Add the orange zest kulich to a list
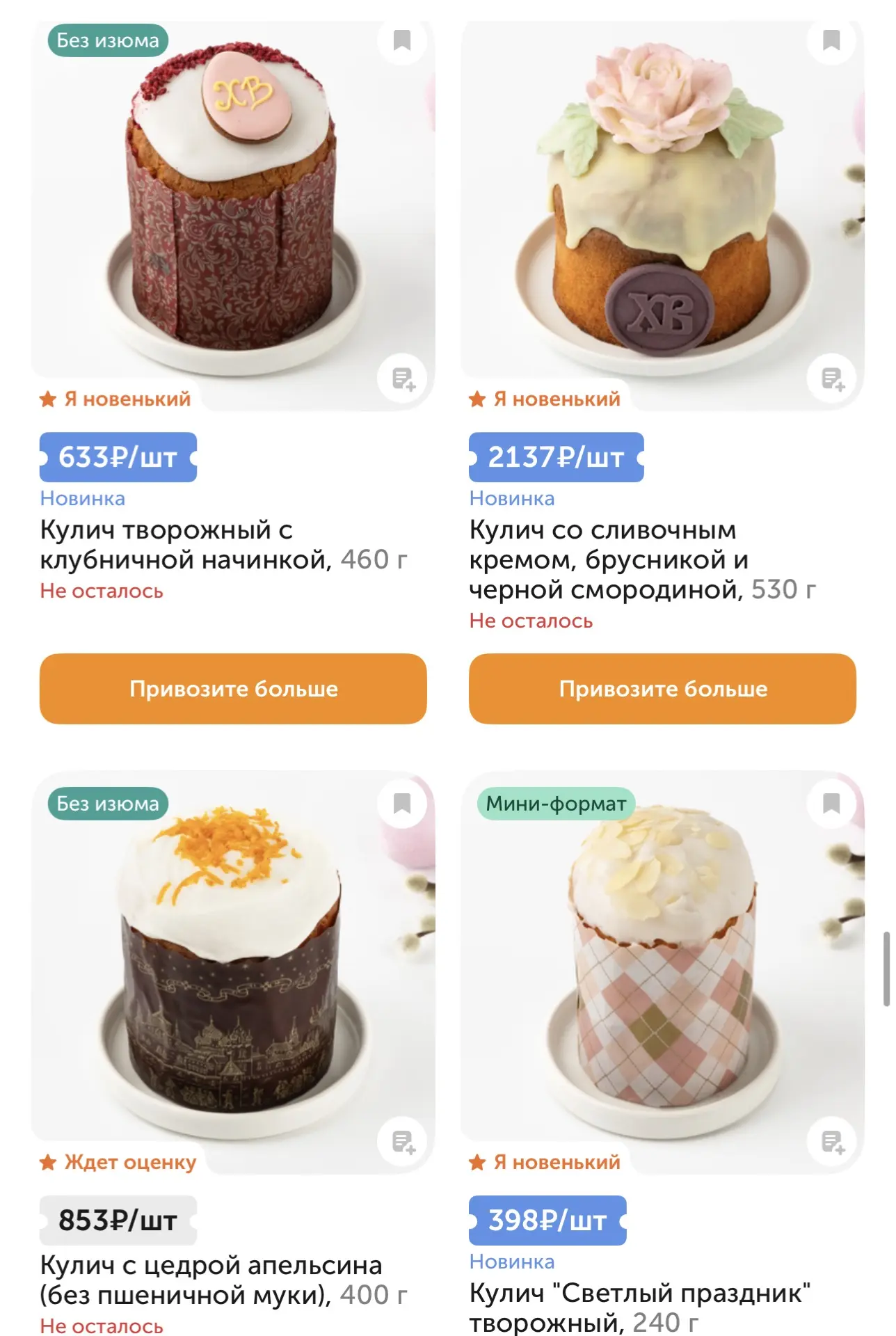The image size is (896, 1336). tap(403, 1142)
